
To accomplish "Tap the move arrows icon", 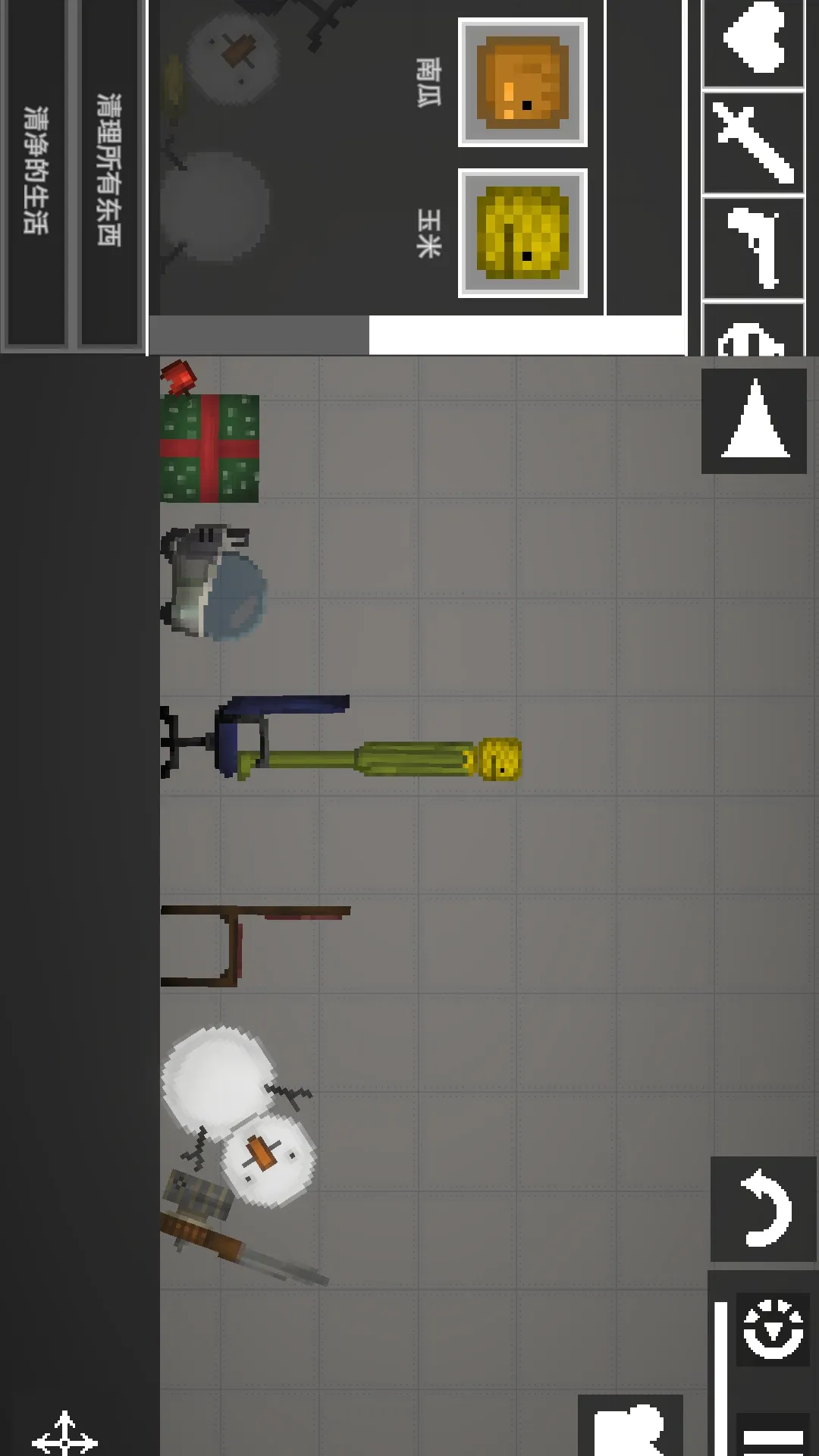I will tap(65, 1433).
